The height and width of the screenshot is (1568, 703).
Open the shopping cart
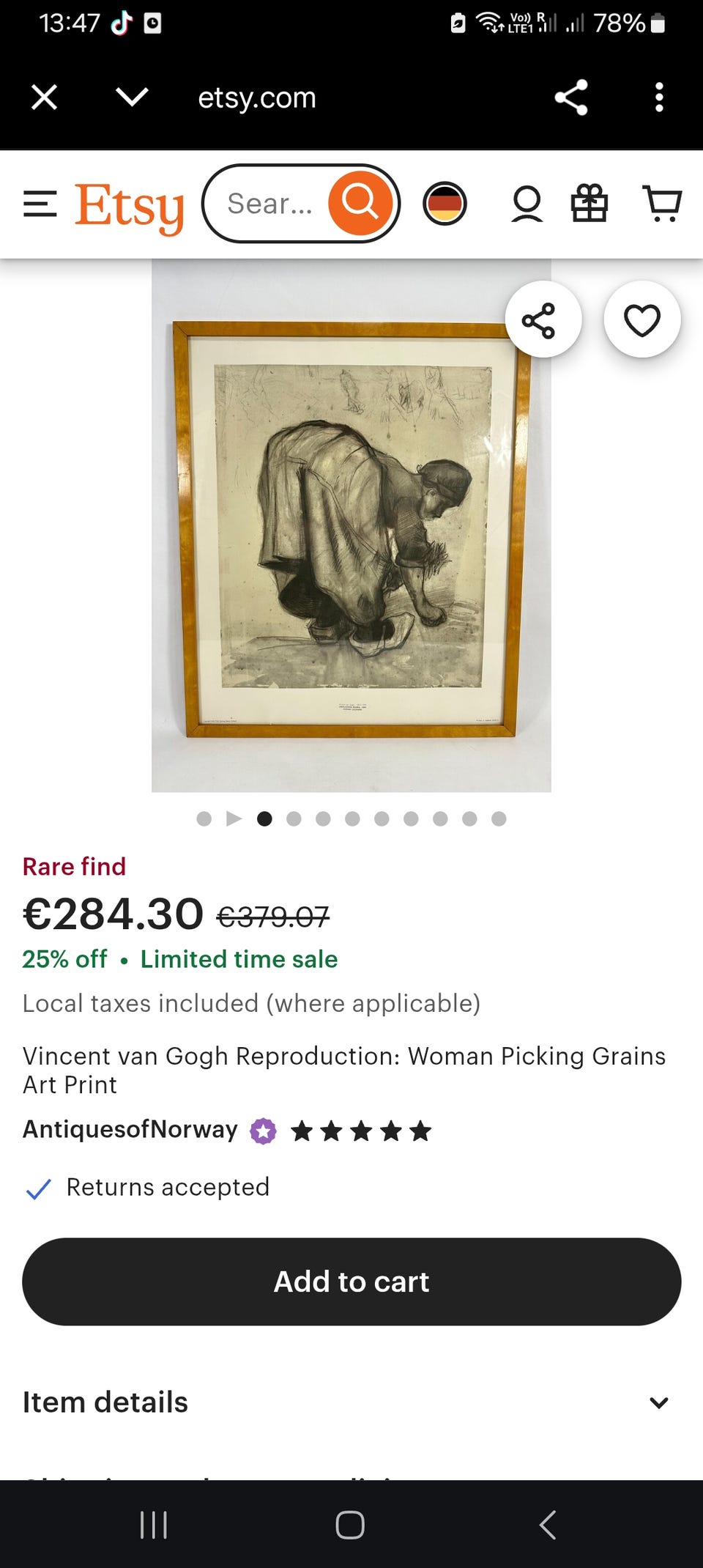(661, 204)
